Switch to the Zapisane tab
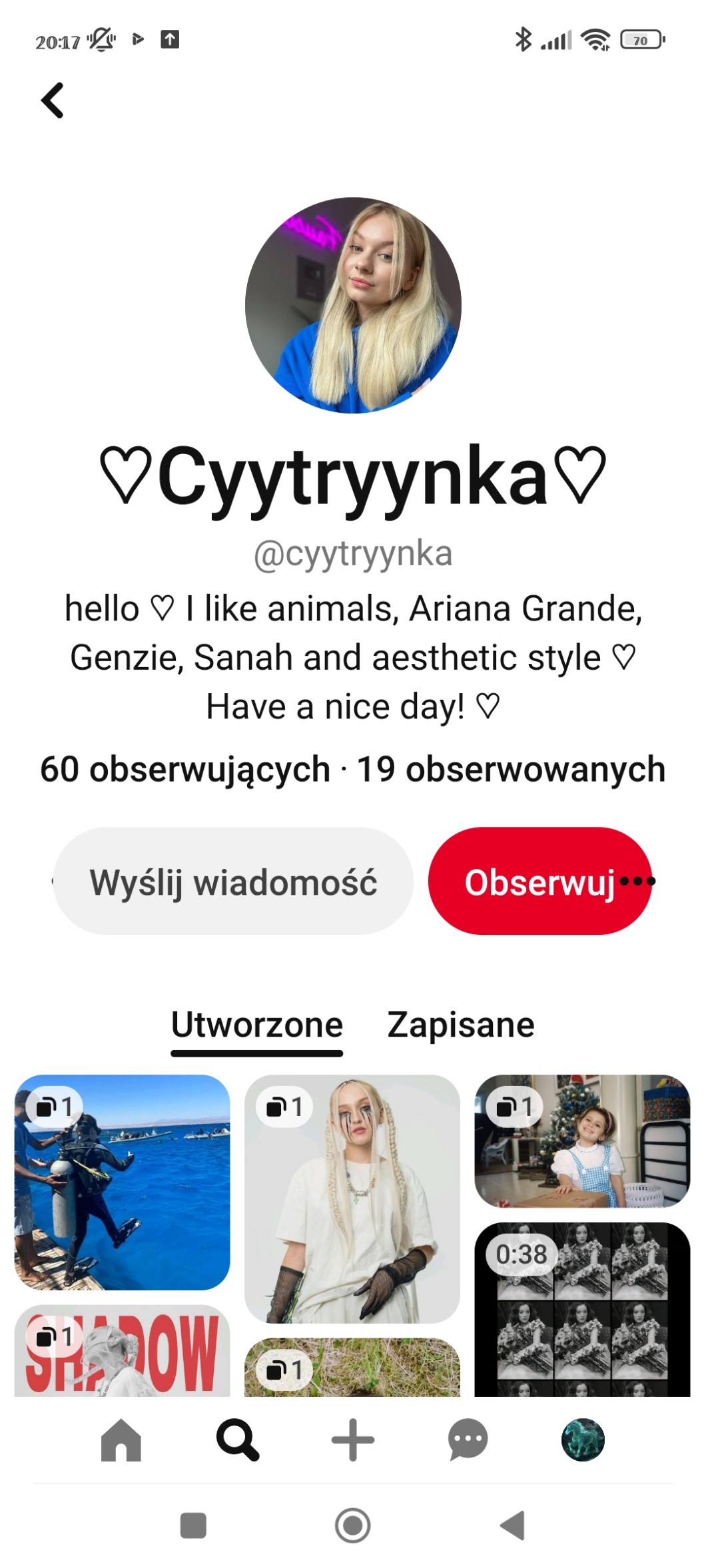 pos(461,1025)
